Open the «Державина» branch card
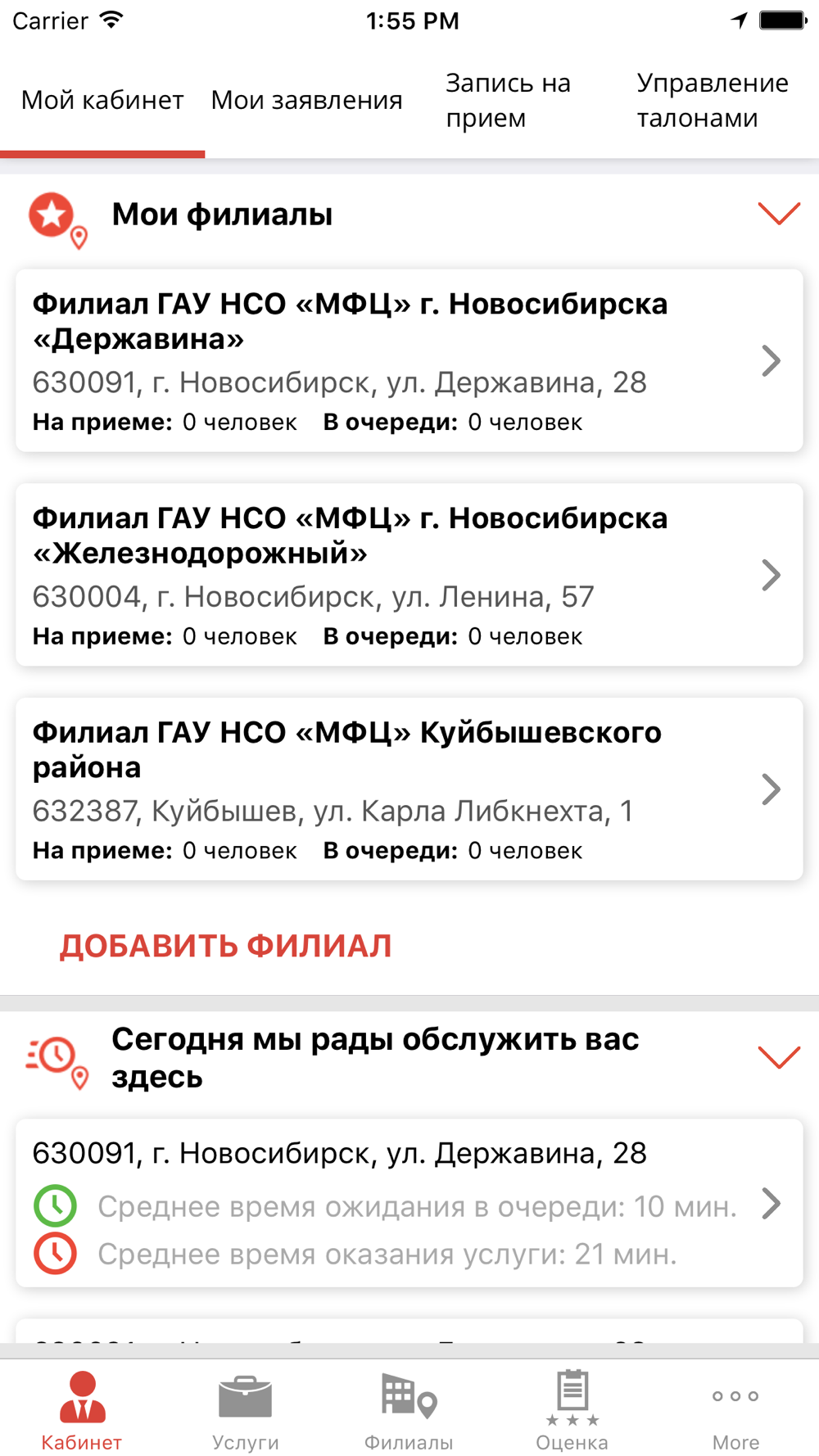819x1456 pixels. (x=409, y=360)
